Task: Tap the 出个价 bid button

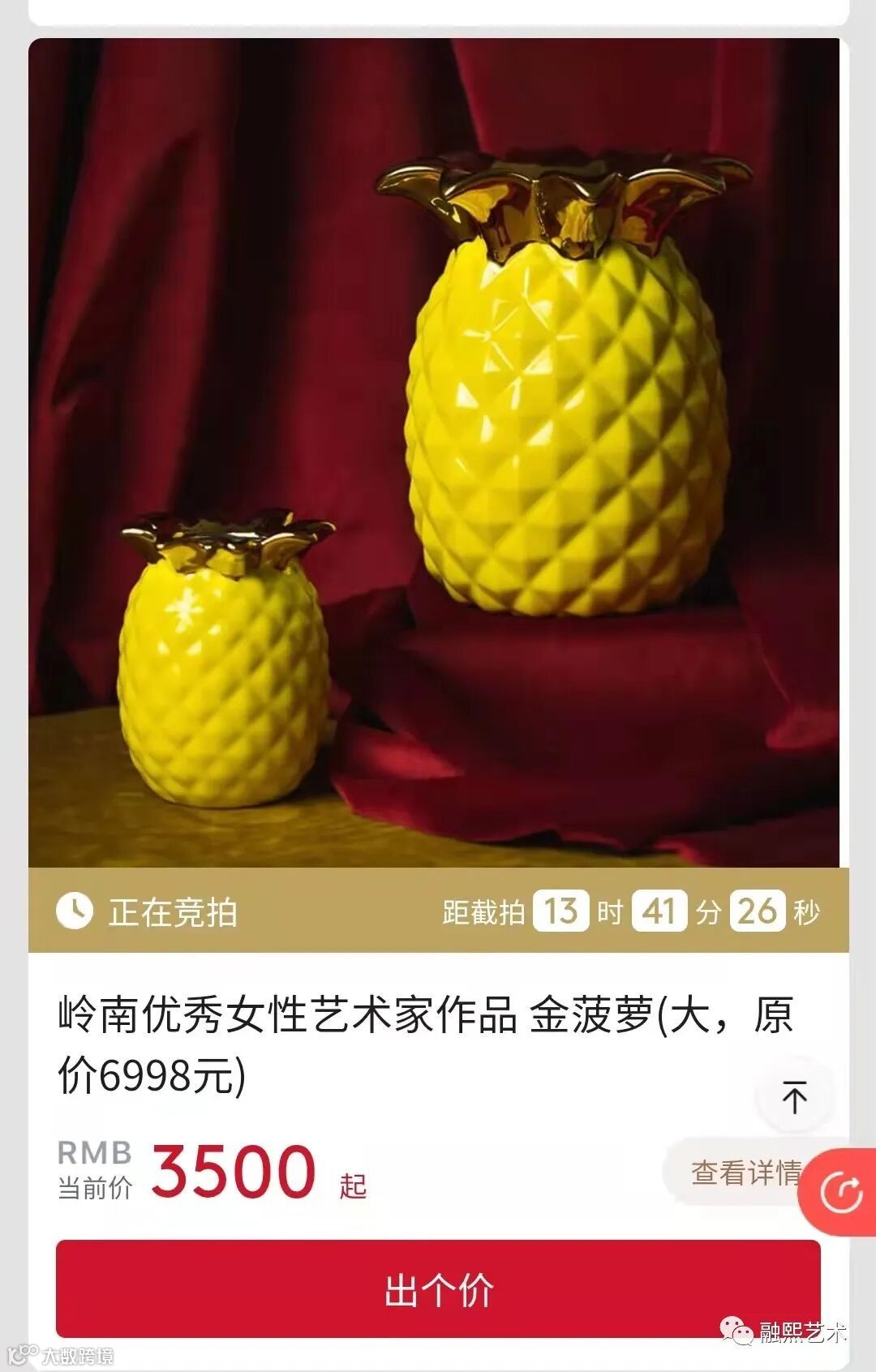Action: [x=438, y=1288]
